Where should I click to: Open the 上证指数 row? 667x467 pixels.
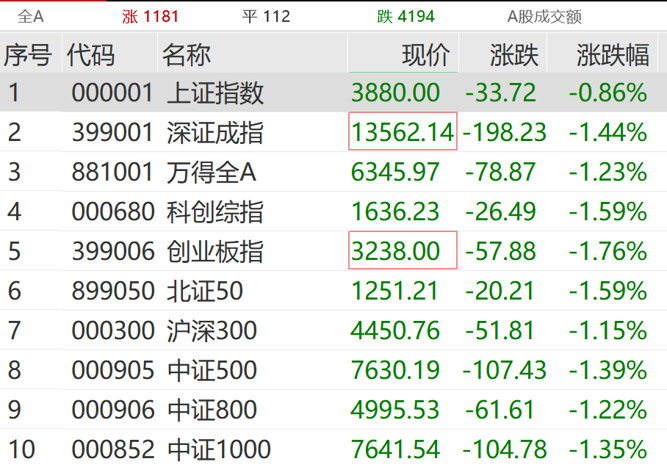[215, 93]
